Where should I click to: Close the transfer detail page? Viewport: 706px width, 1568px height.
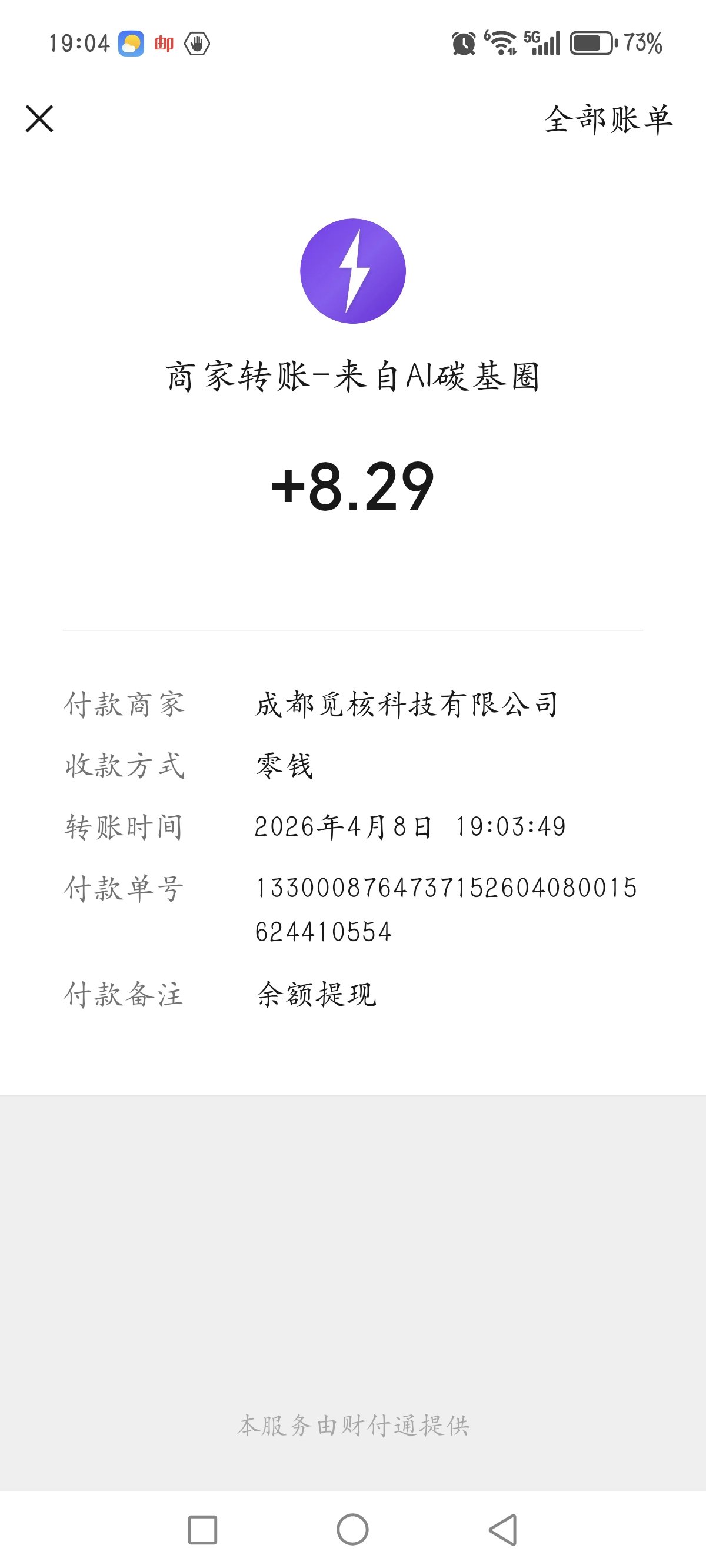pos(39,118)
